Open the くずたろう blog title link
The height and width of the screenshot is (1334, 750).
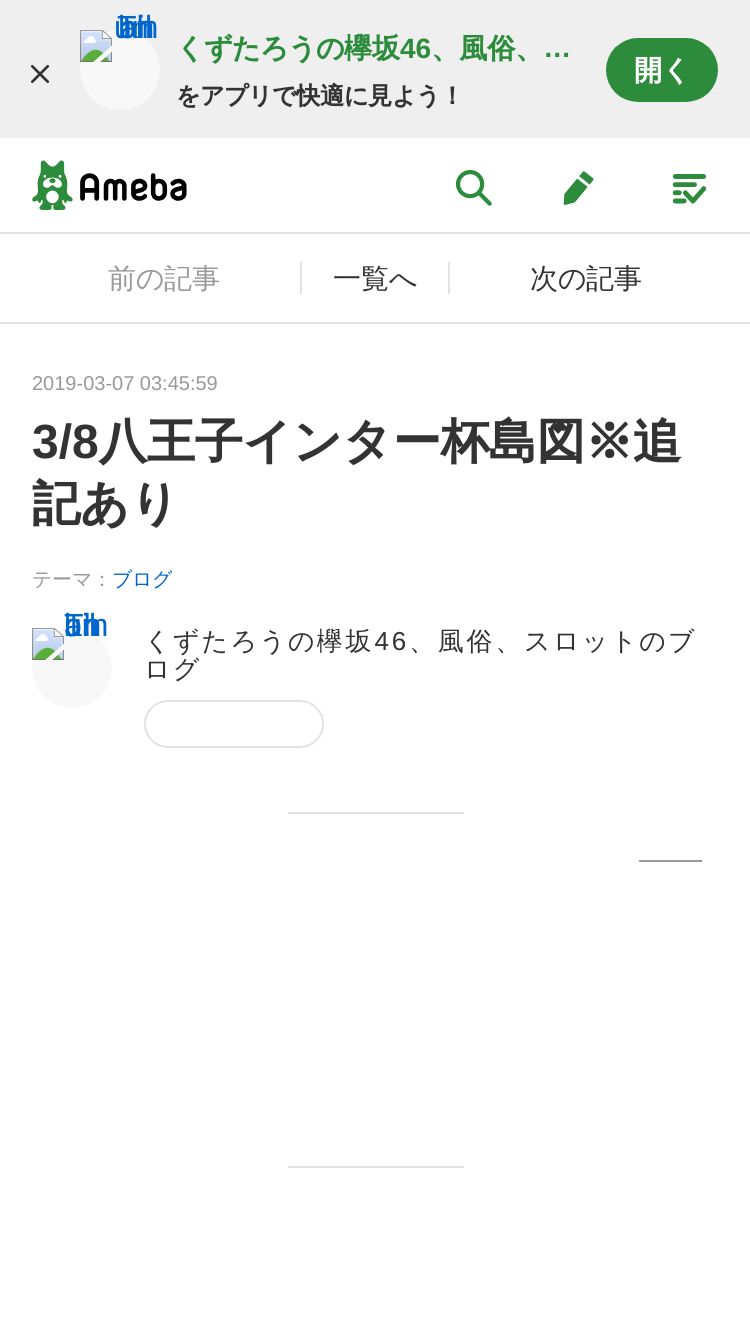coord(420,654)
